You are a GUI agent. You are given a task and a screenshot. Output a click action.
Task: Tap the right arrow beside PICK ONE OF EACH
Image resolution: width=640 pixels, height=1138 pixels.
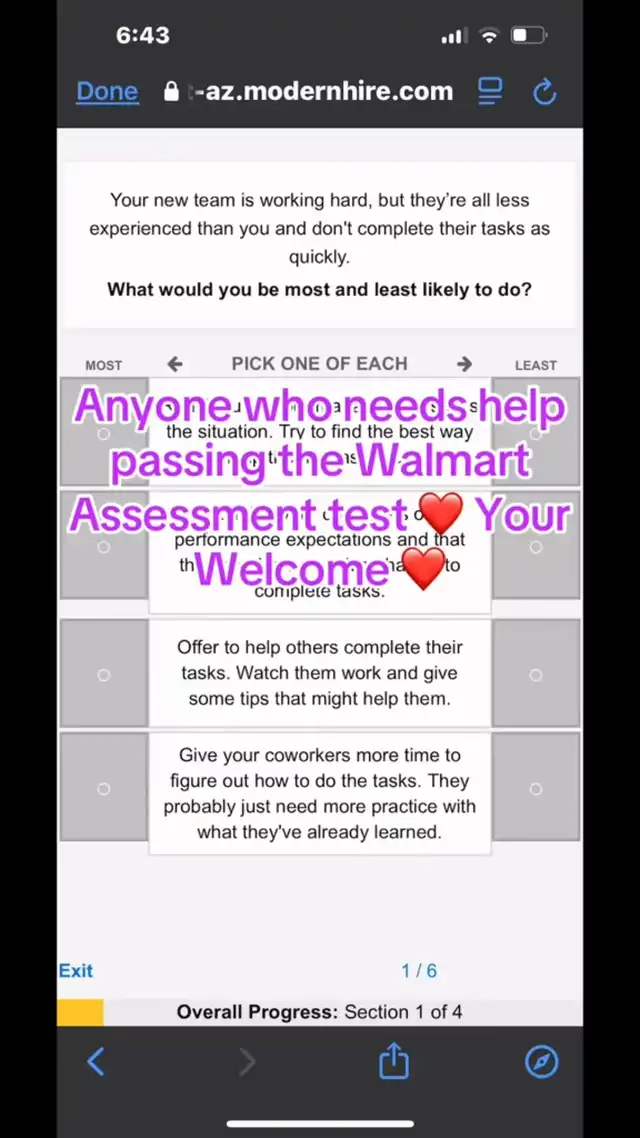[464, 365]
